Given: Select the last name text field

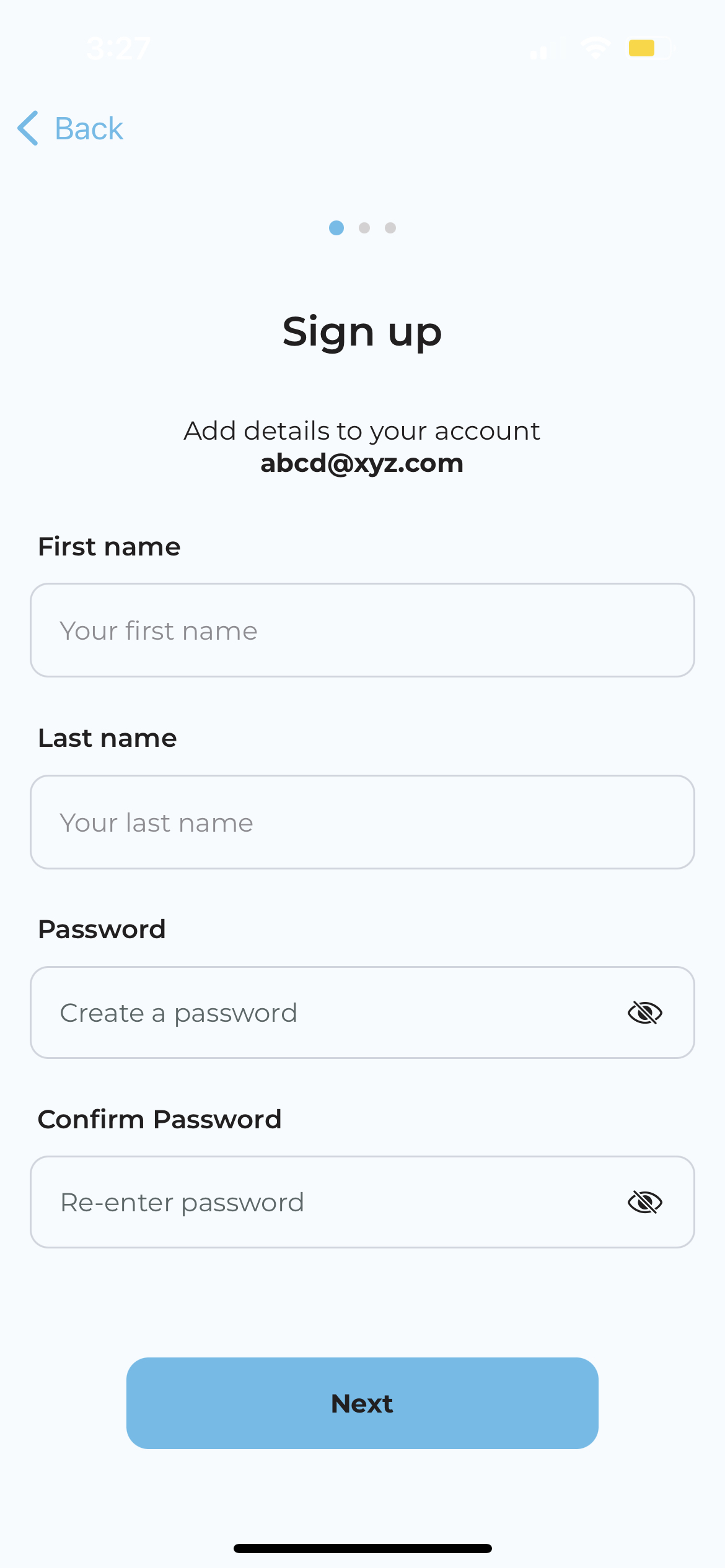Looking at the screenshot, I should pos(362,822).
